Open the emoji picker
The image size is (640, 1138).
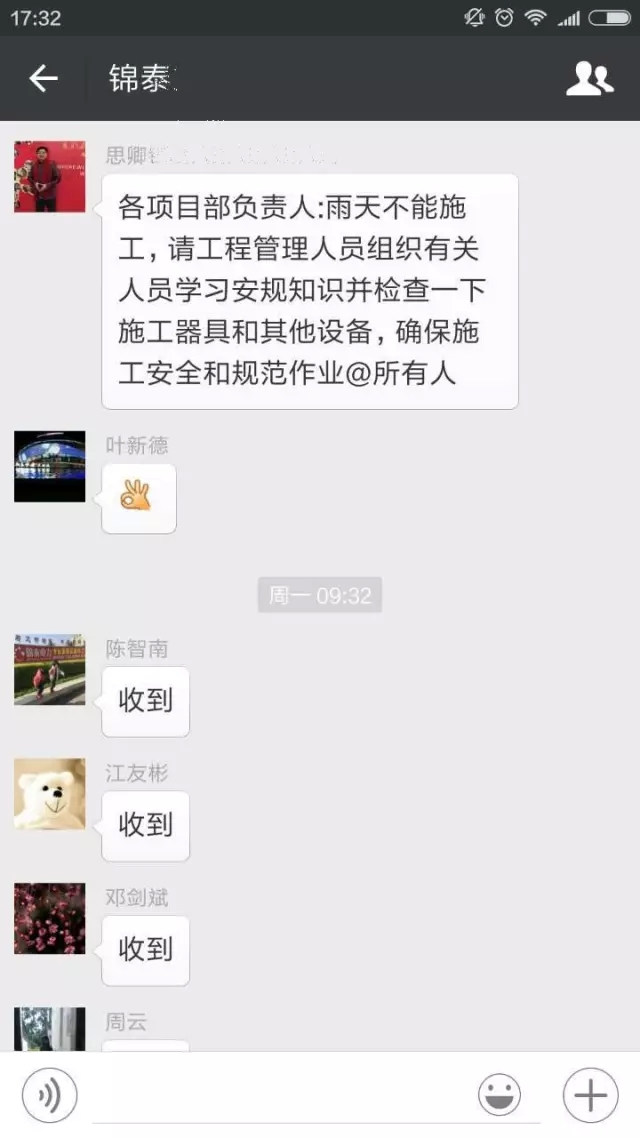point(499,1095)
